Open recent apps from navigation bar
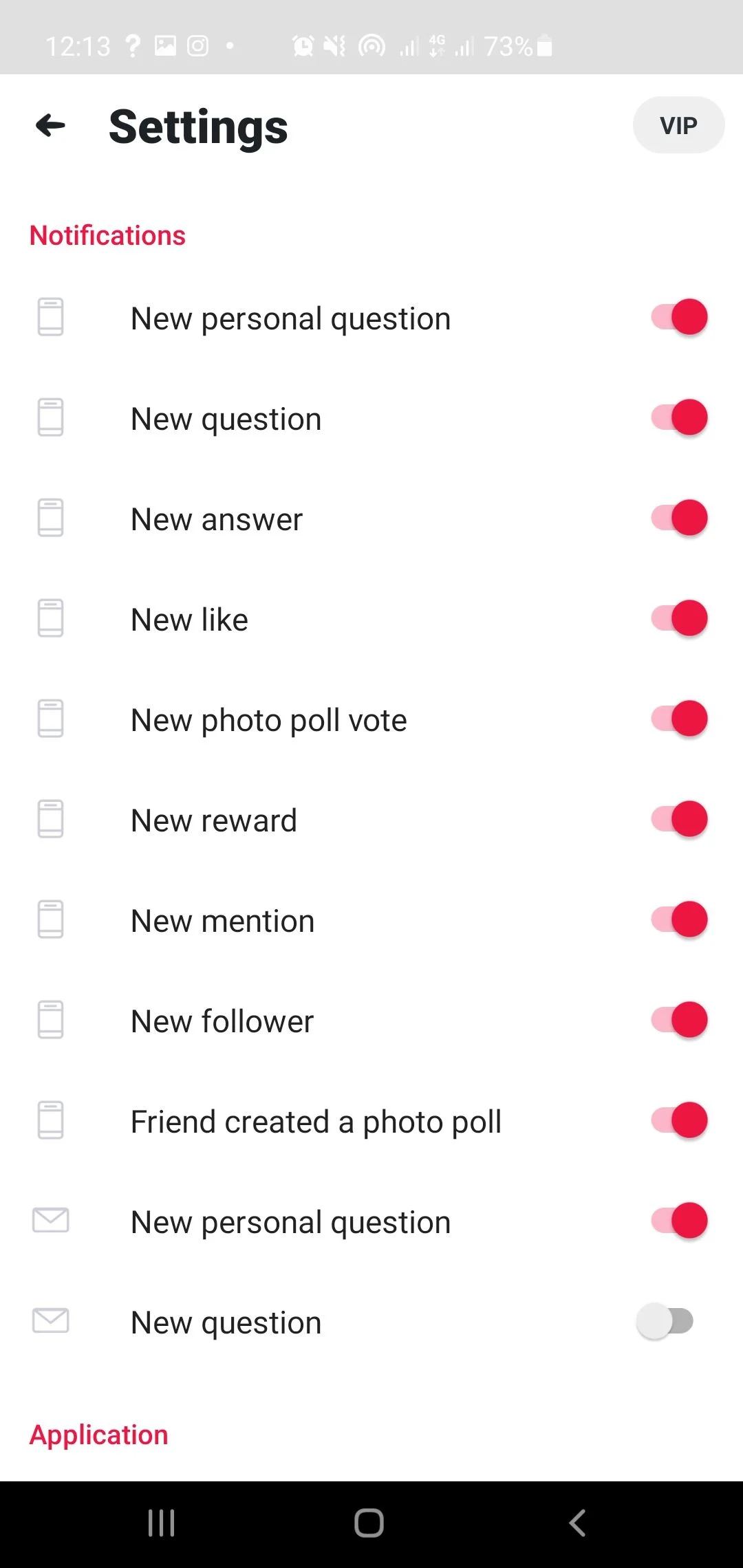Image resolution: width=743 pixels, height=1568 pixels. [162, 1523]
